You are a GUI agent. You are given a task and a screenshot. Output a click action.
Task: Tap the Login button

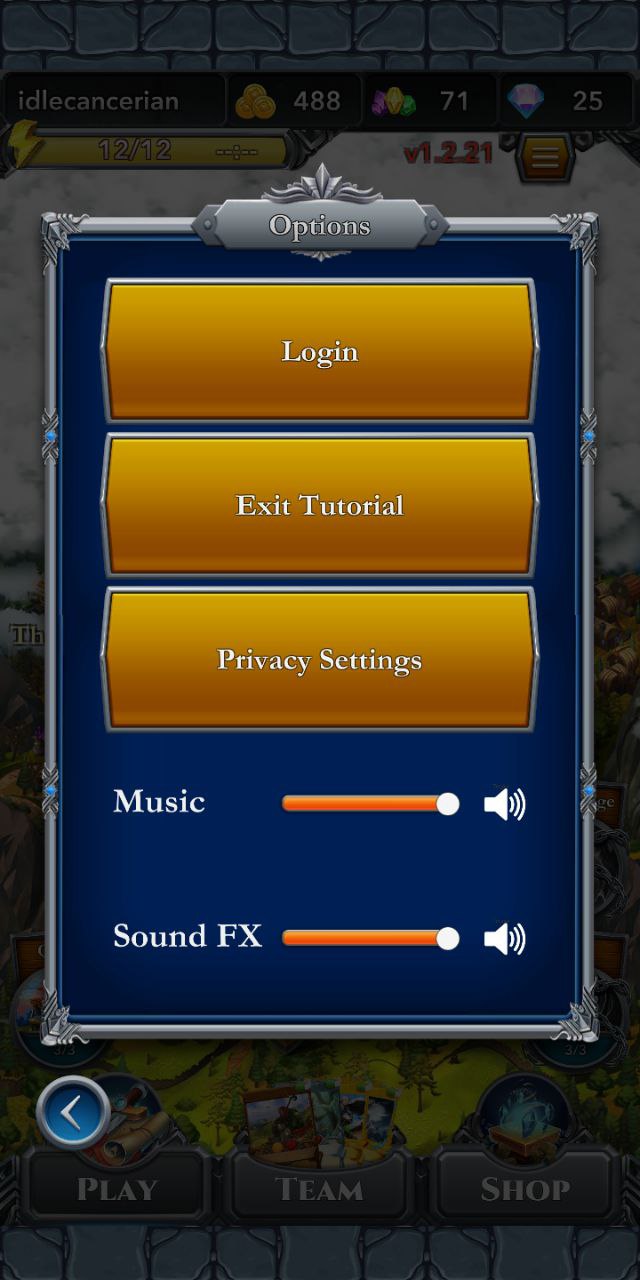click(319, 351)
